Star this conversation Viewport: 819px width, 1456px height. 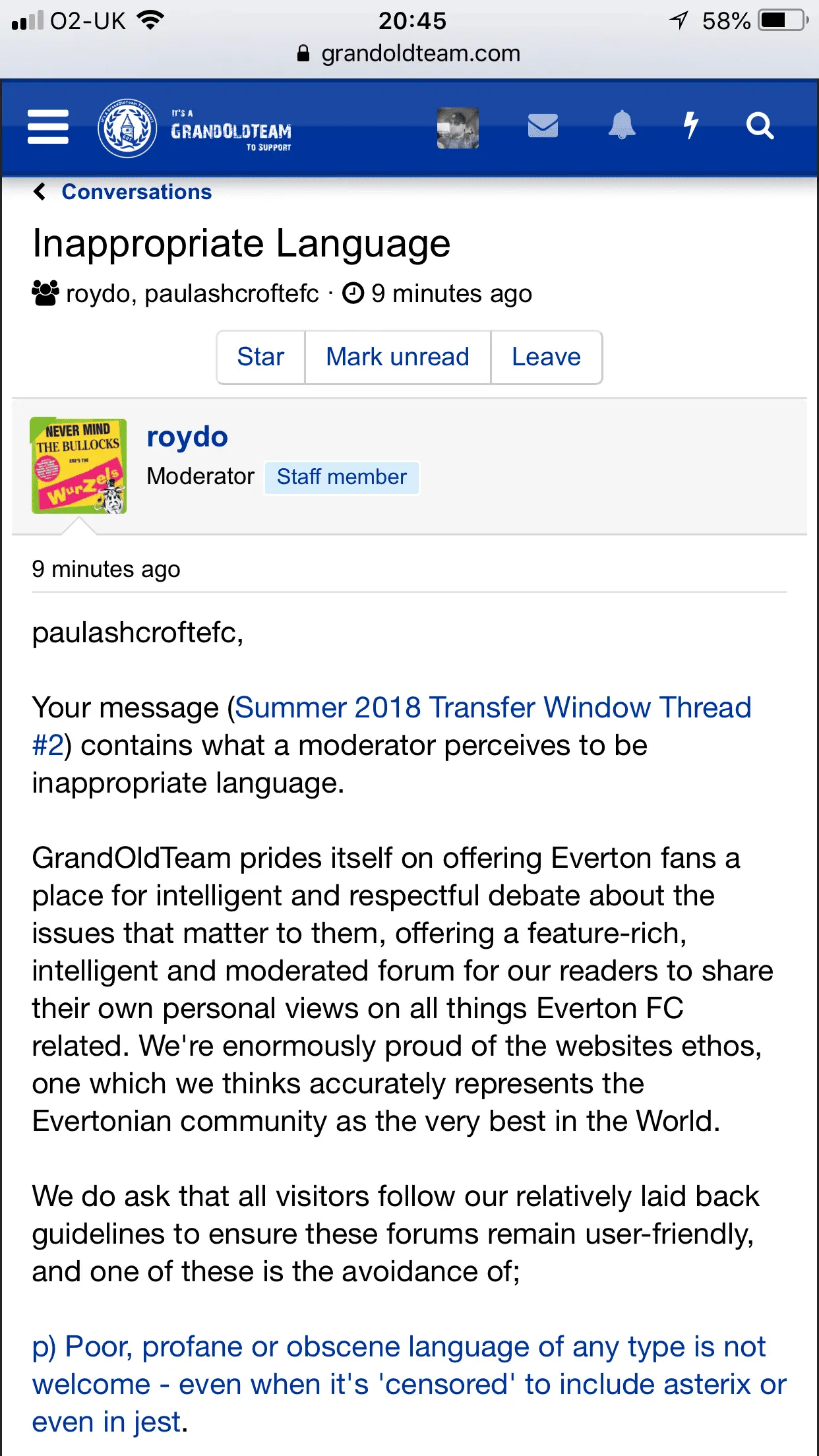[260, 357]
